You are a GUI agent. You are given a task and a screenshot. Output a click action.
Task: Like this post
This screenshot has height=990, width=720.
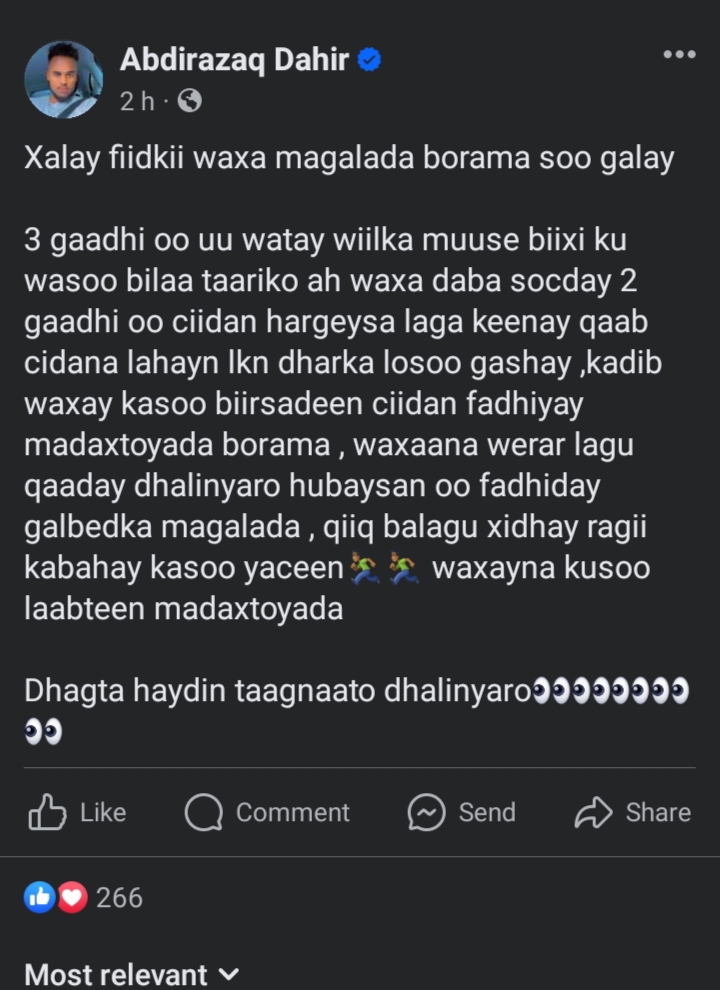[x=77, y=812]
